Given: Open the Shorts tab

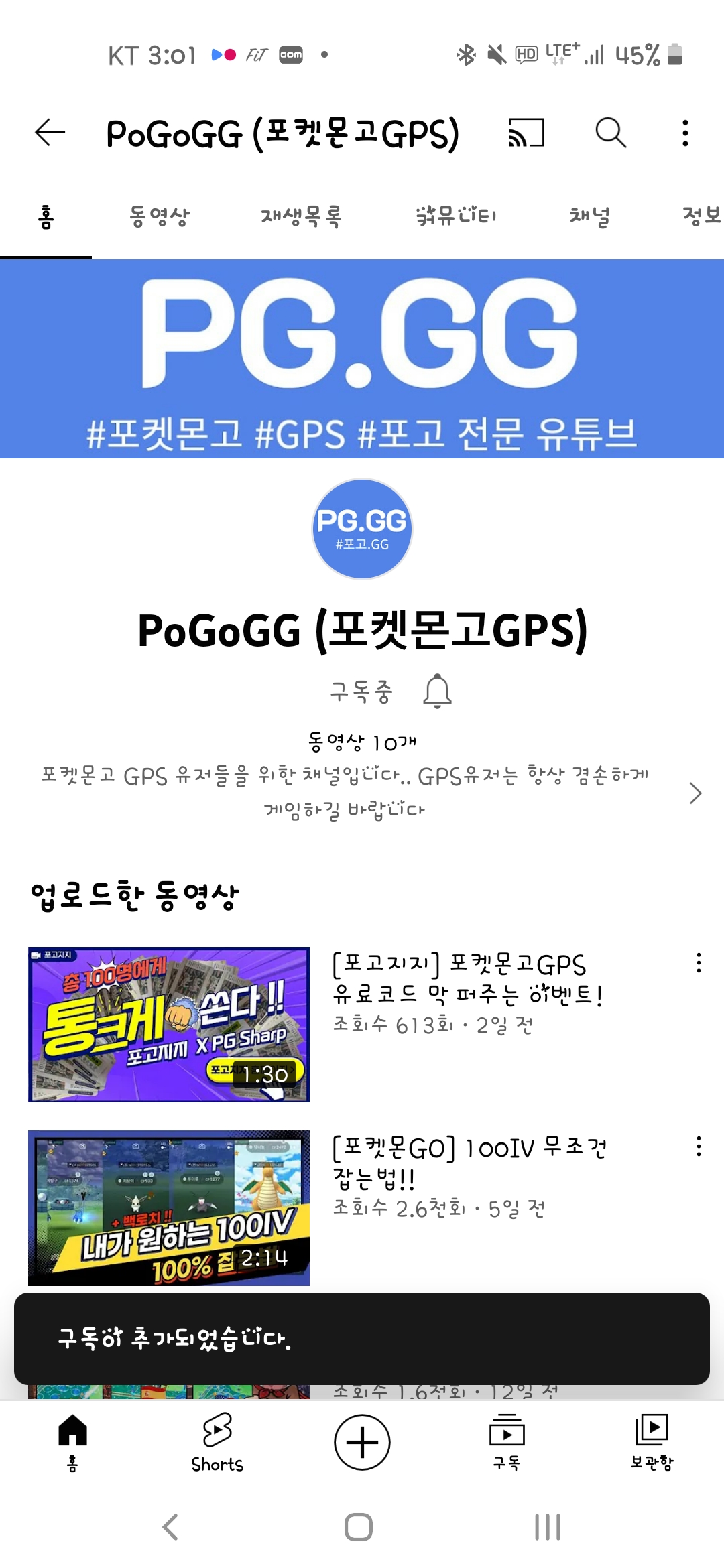Looking at the screenshot, I should [217, 1442].
